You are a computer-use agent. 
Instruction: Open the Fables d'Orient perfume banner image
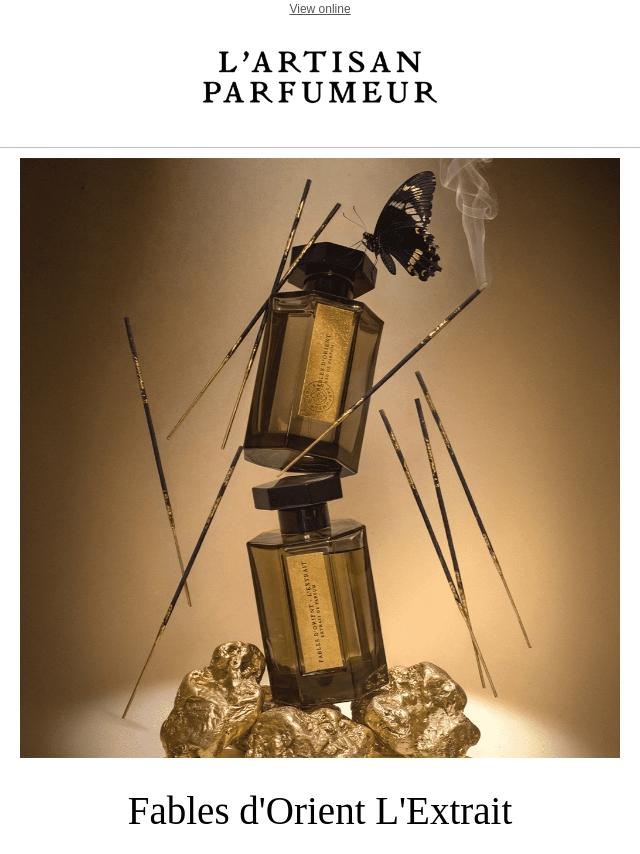320,457
